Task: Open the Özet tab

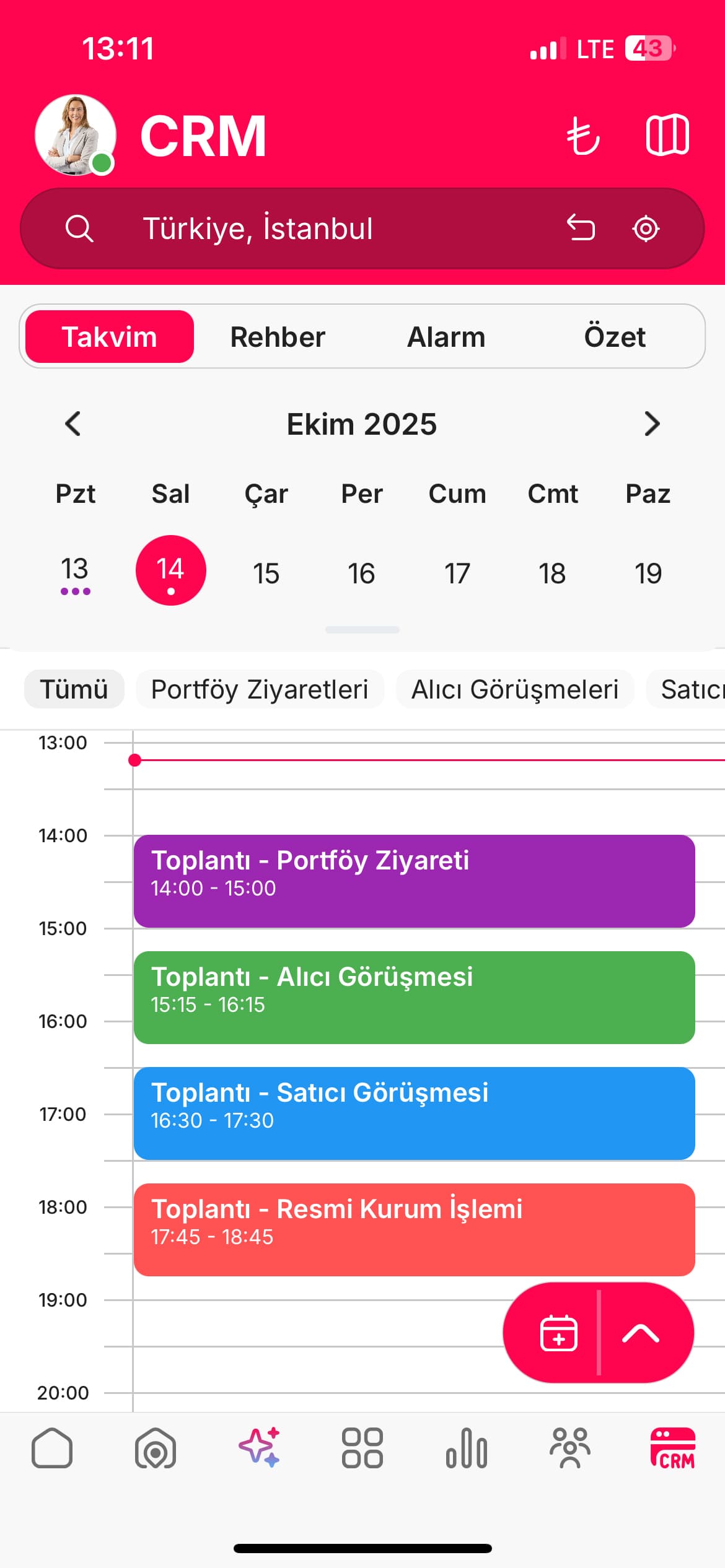Action: coord(617,336)
